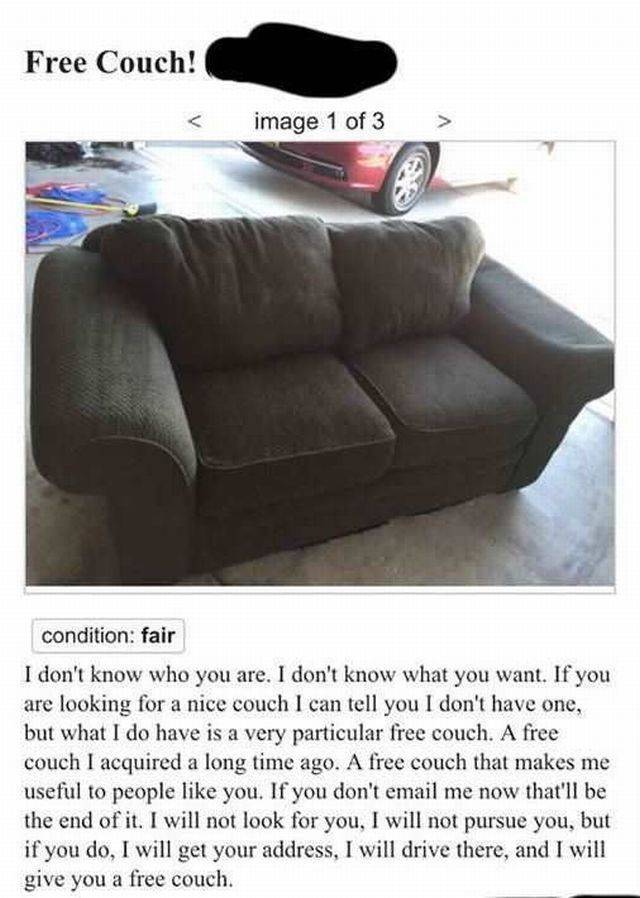Go to the previous listing image
The image size is (640, 898).
coord(197,122)
